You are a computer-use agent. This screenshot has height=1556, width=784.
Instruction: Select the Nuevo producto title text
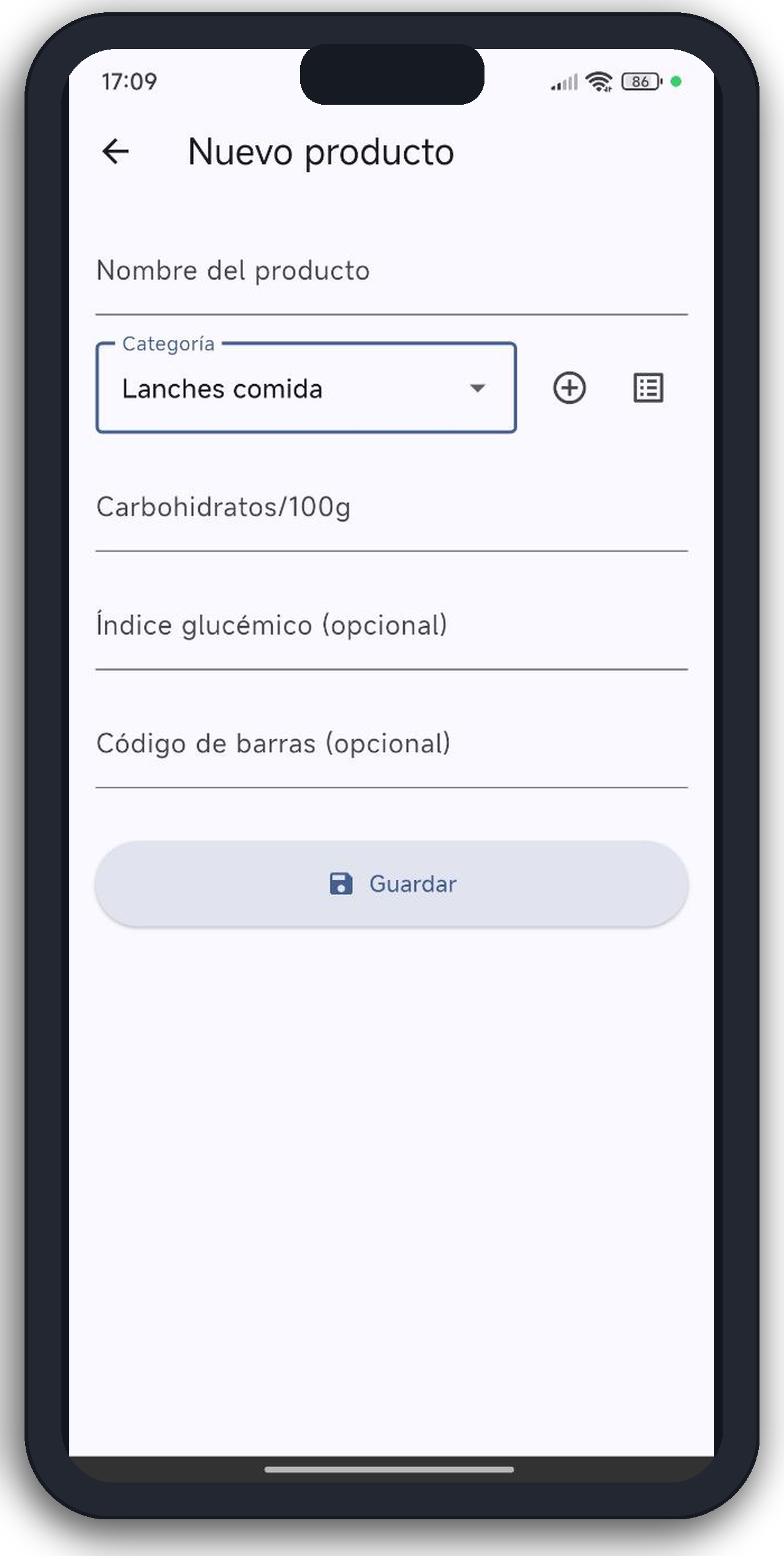(x=320, y=151)
